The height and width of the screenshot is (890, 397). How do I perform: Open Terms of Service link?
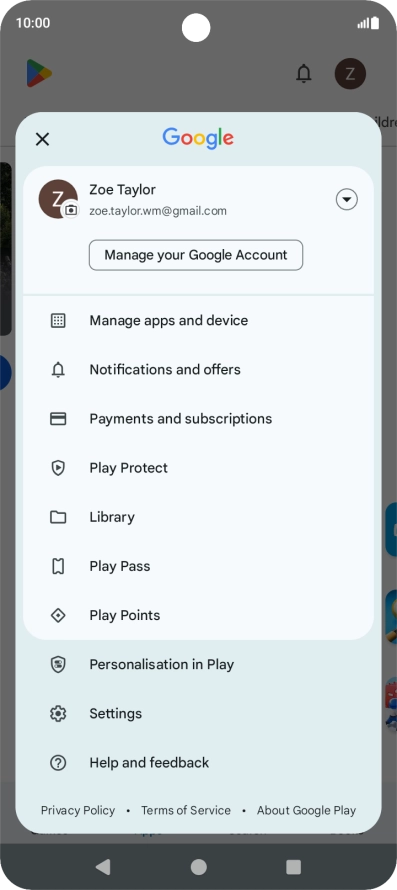coord(186,811)
